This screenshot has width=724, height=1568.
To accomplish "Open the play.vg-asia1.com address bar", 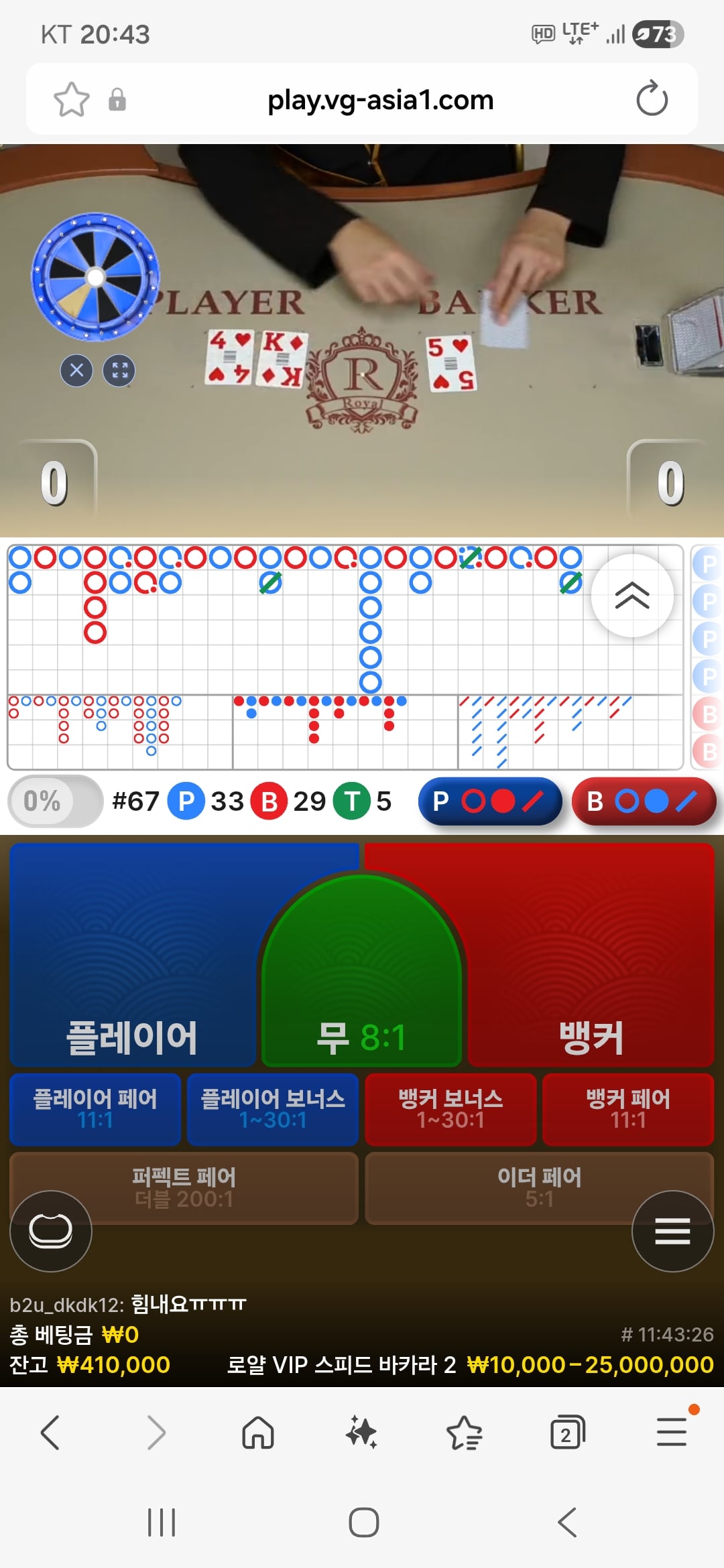I will (x=380, y=100).
